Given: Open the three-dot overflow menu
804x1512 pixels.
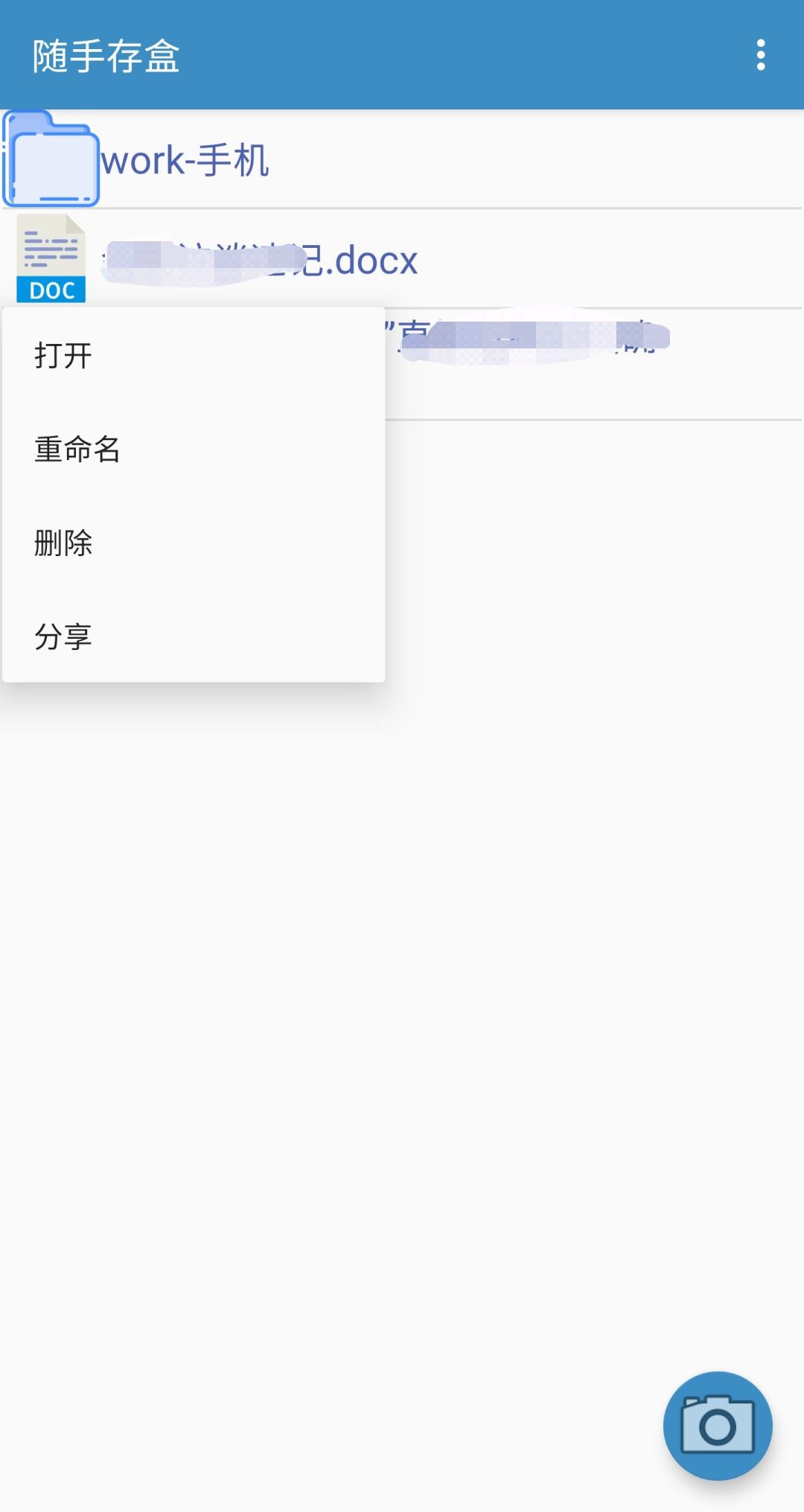Looking at the screenshot, I should (760, 55).
